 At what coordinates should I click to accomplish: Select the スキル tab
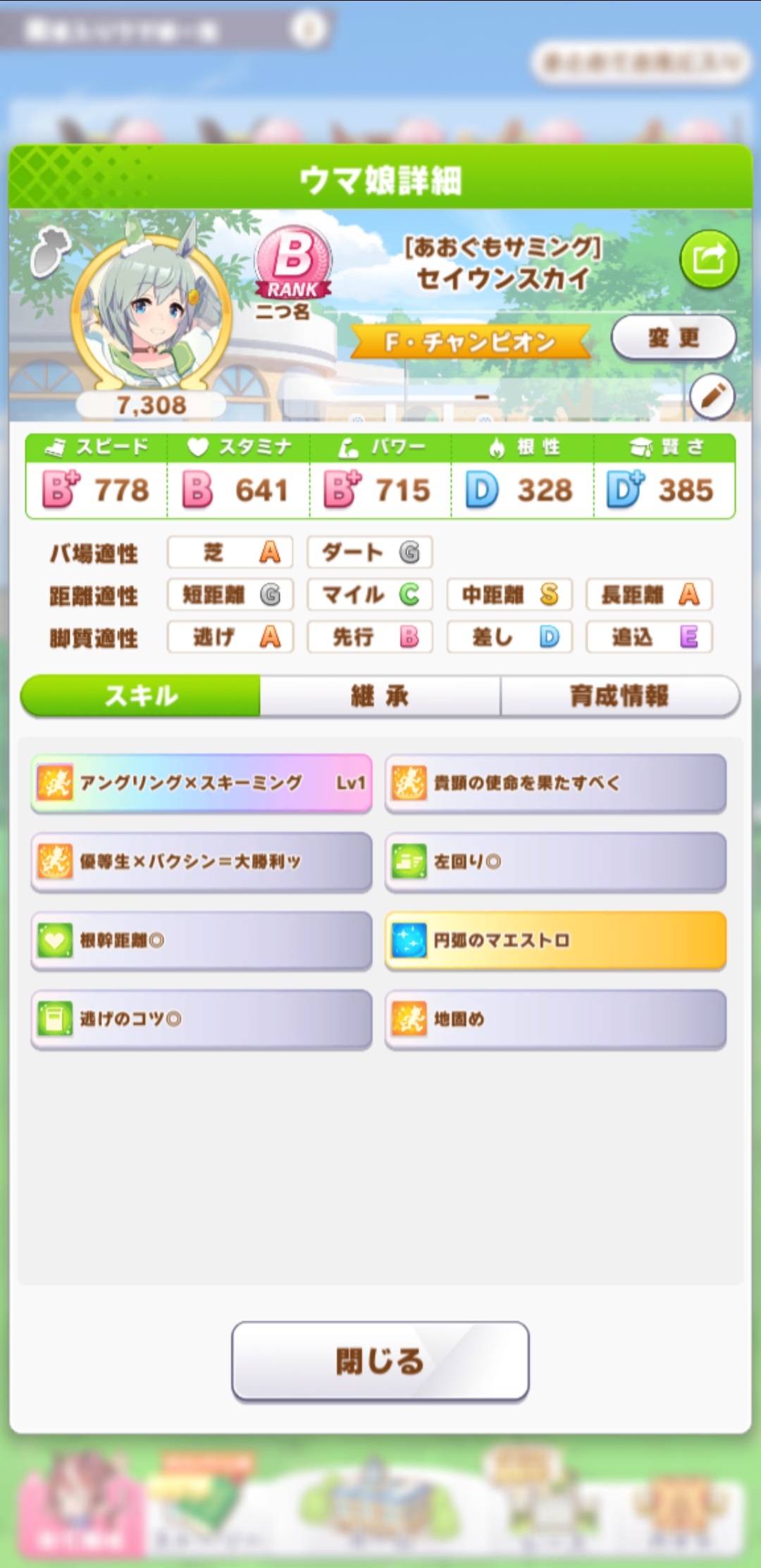point(141,696)
